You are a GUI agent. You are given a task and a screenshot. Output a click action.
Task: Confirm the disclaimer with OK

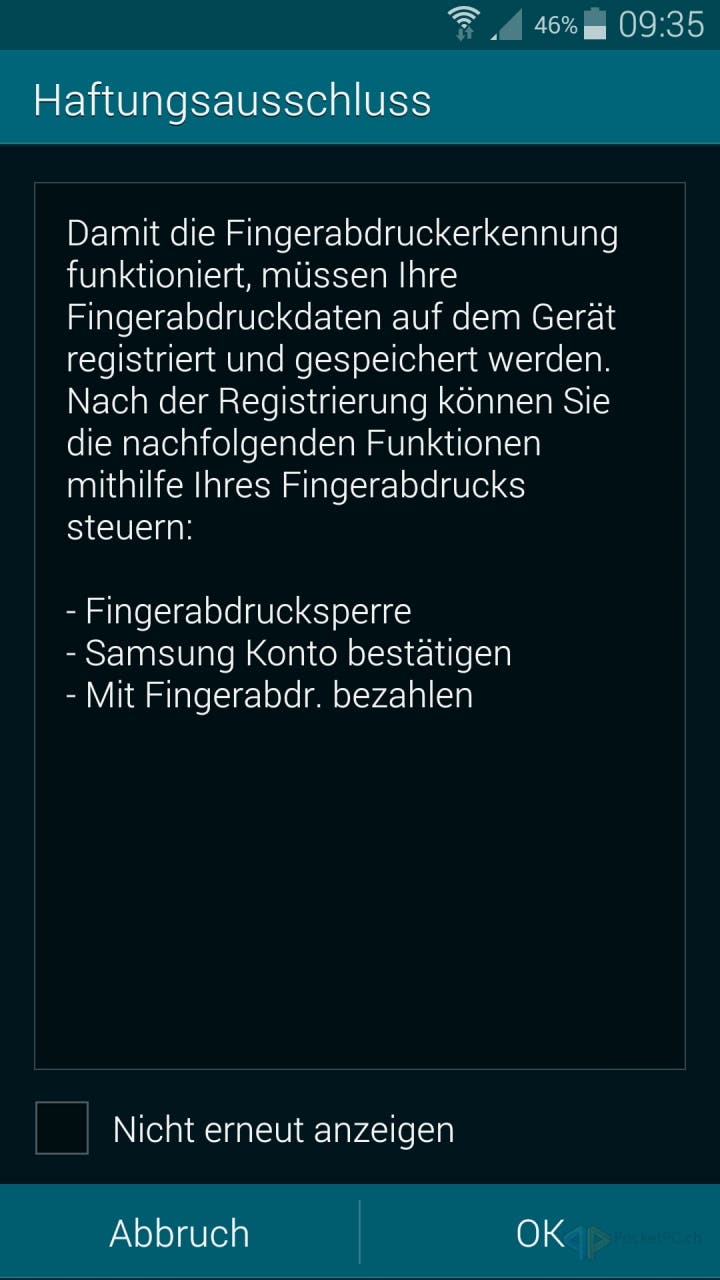[540, 1233]
